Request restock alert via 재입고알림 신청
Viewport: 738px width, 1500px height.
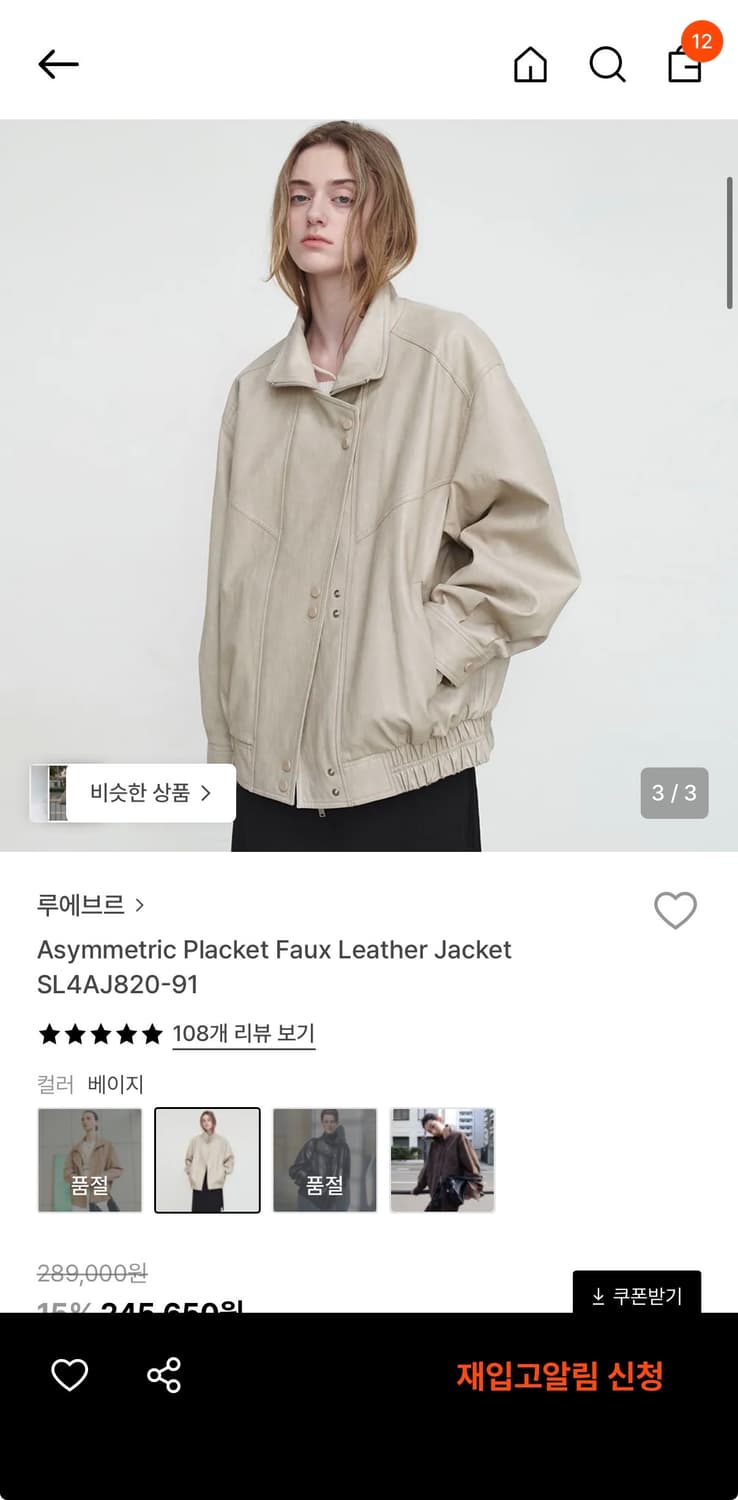[560, 1375]
